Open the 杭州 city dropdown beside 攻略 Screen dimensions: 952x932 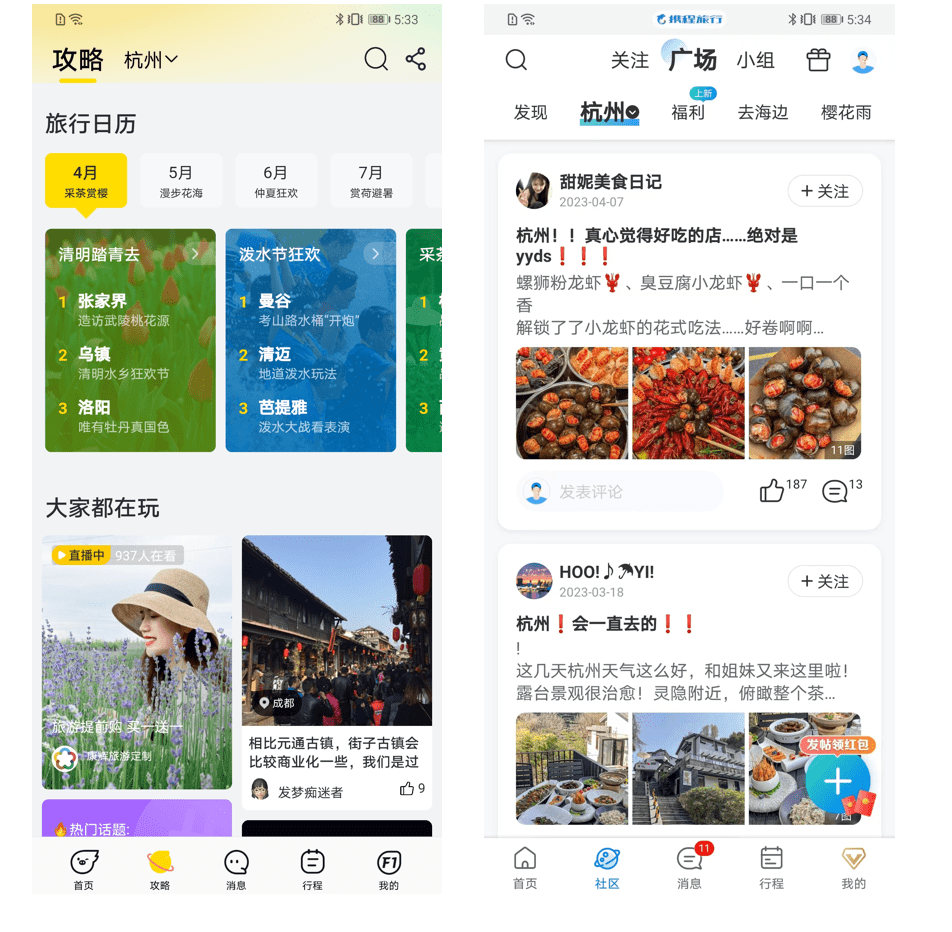point(151,61)
